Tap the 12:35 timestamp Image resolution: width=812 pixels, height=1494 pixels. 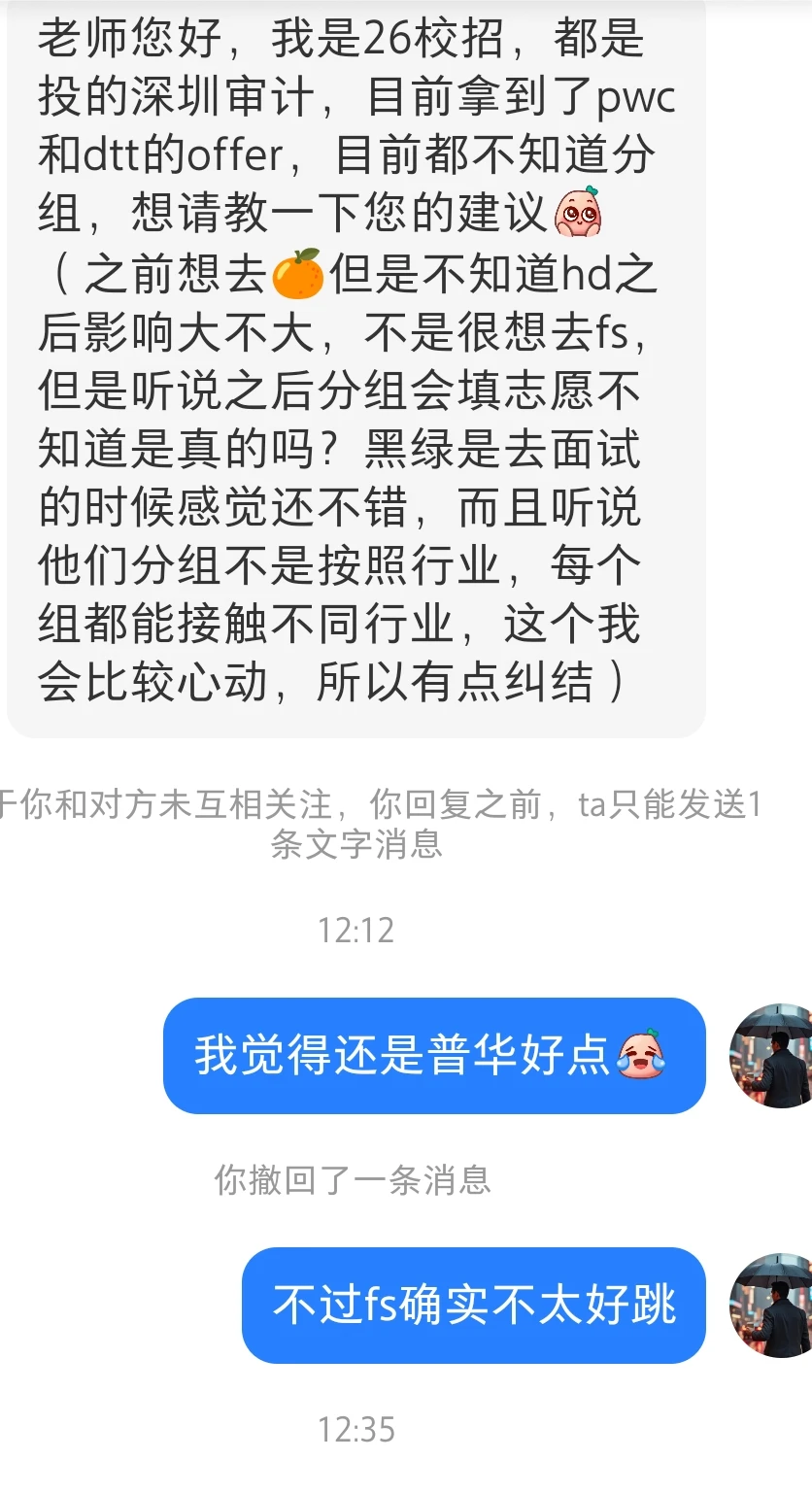[x=359, y=1426]
